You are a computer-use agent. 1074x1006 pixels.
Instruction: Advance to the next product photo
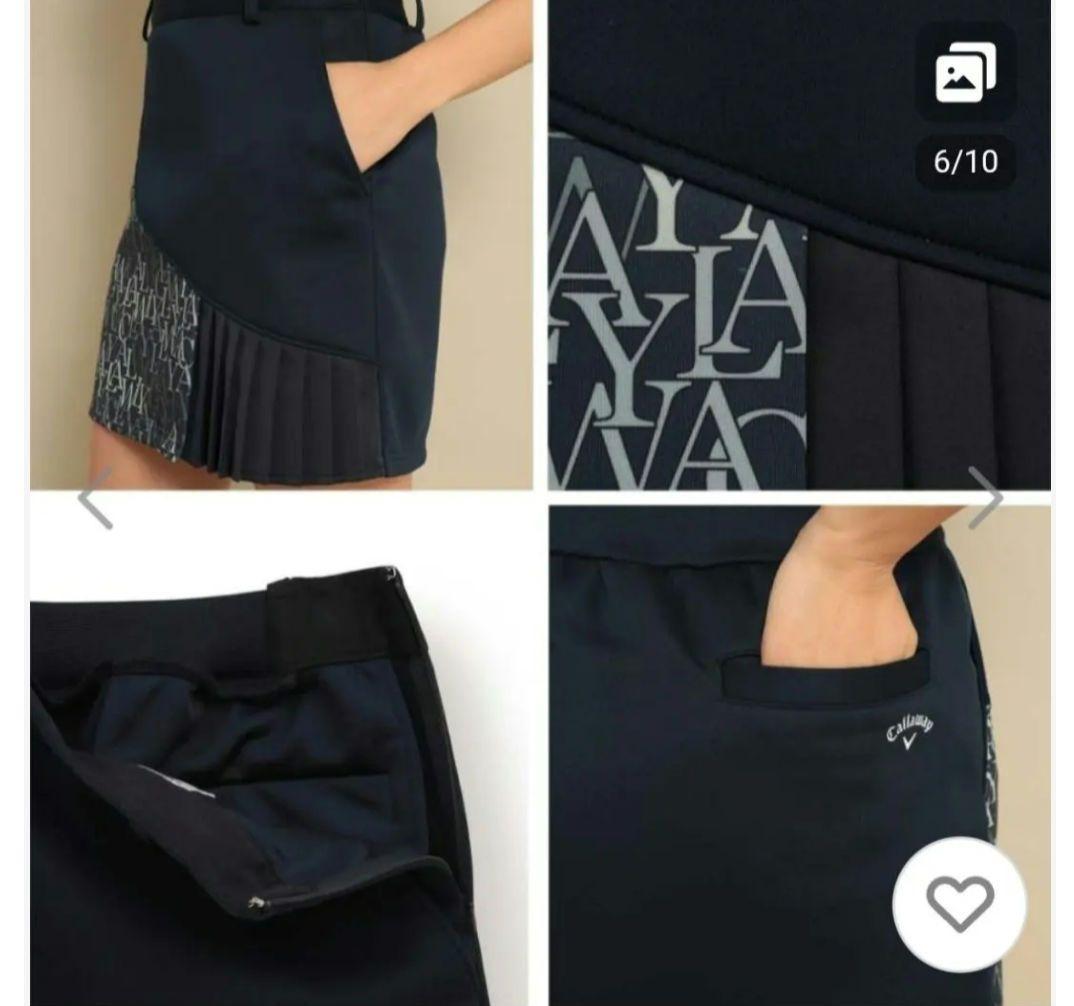click(x=984, y=498)
